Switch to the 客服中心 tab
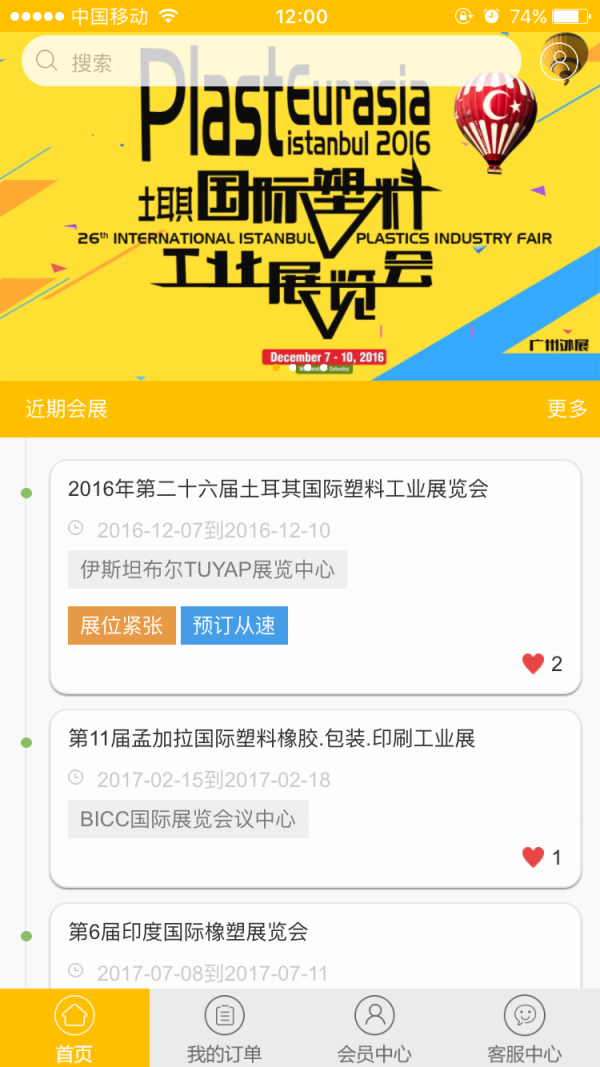Screen dimensions: 600x1067 [524, 1028]
